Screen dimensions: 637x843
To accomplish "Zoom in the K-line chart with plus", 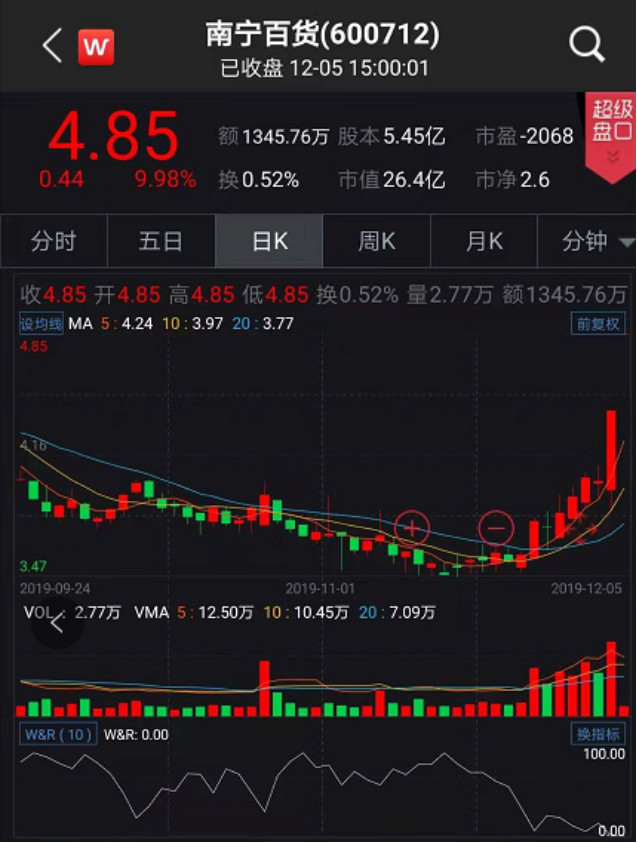I will [x=411, y=526].
